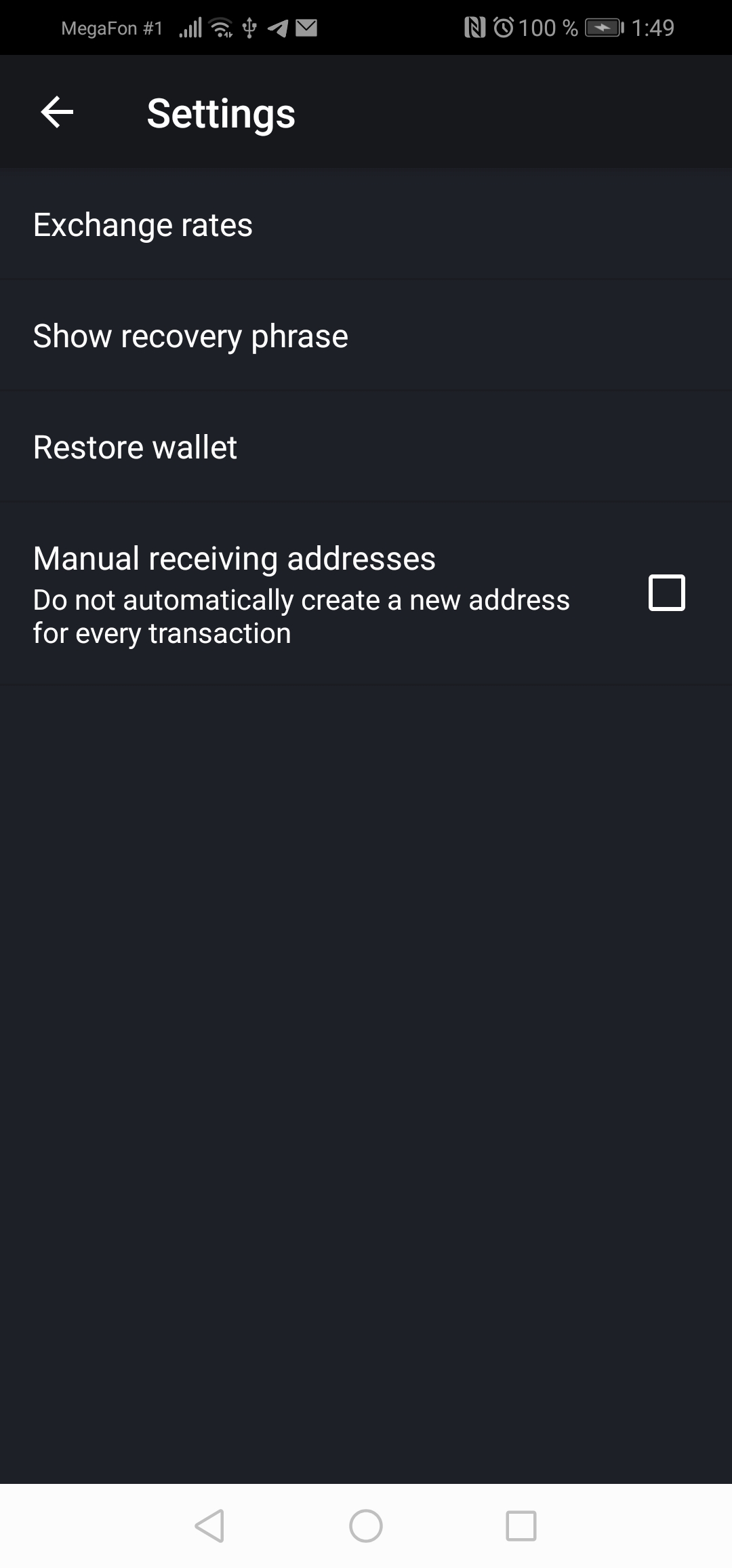Tap the Telegram notification icon
Image resolution: width=732 pixels, height=1568 pixels.
pyautogui.click(x=277, y=27)
